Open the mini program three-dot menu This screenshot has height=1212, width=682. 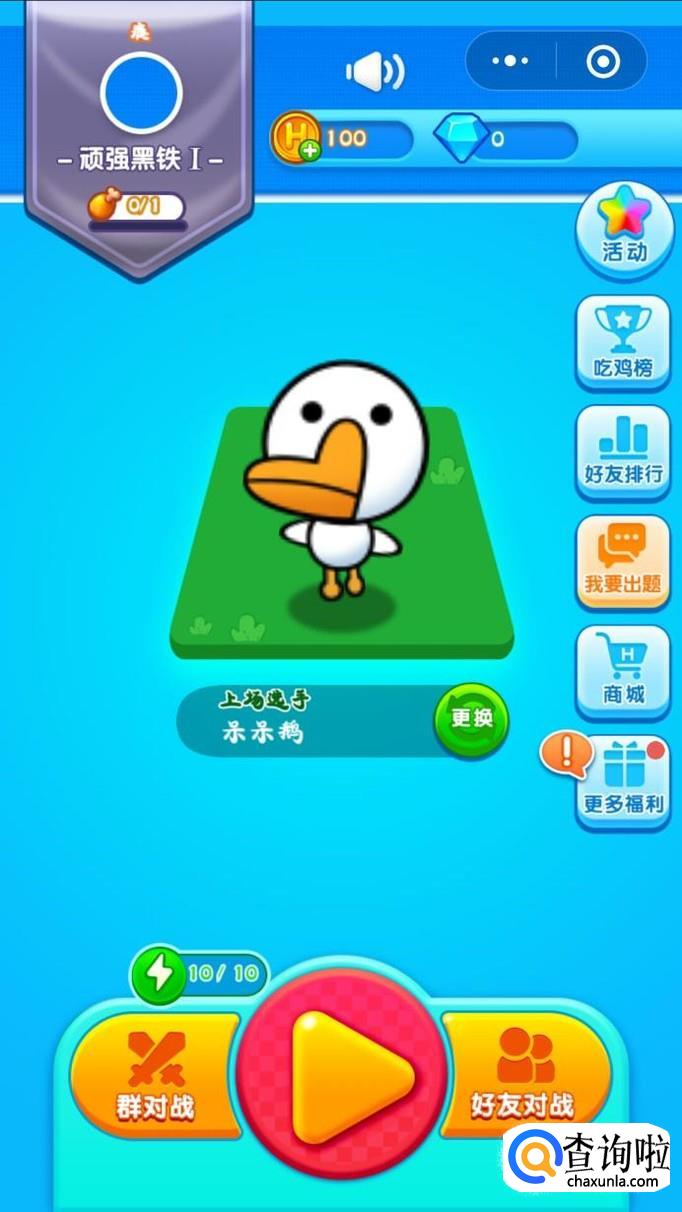coord(510,62)
